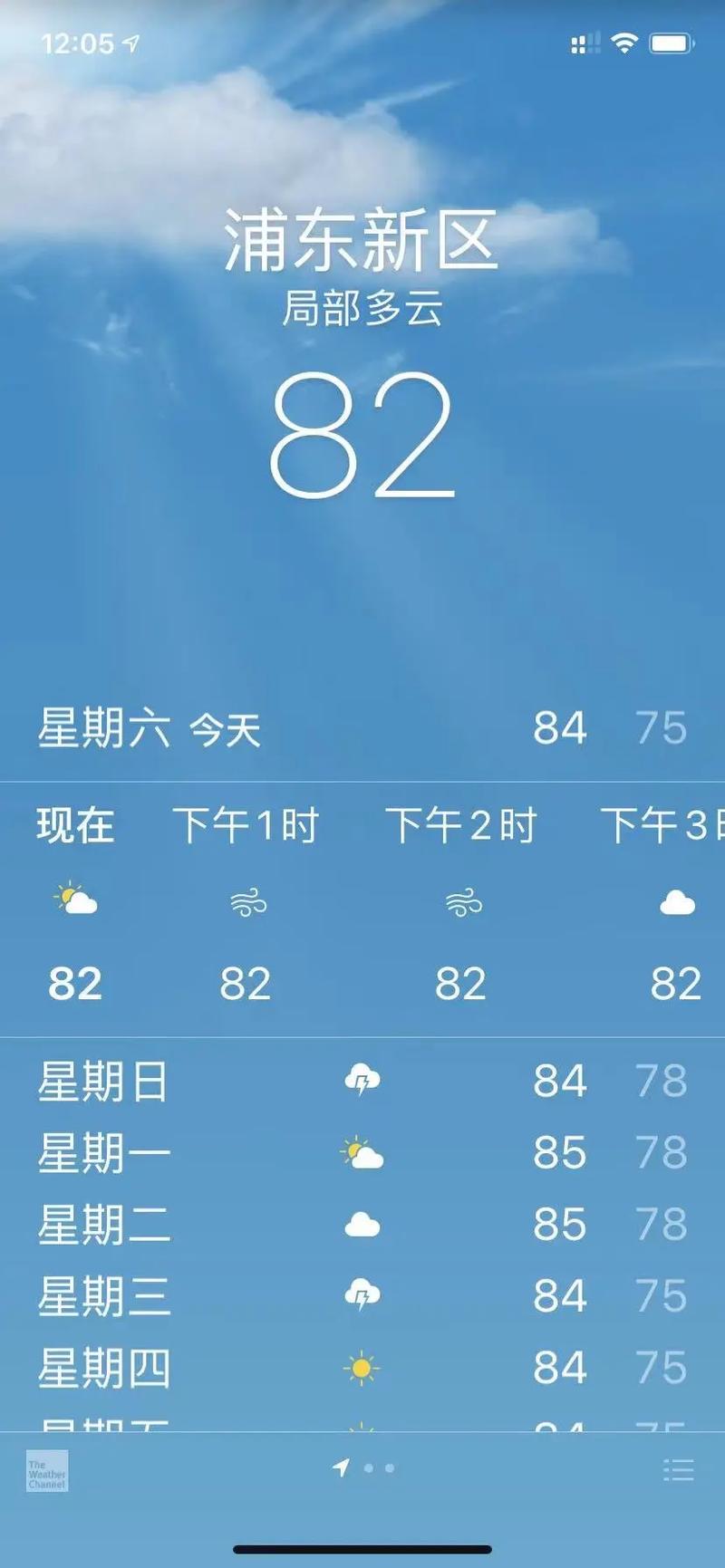The height and width of the screenshot is (1568, 725).
Task: Tap the large temperature reading 82
Action: coord(362,438)
